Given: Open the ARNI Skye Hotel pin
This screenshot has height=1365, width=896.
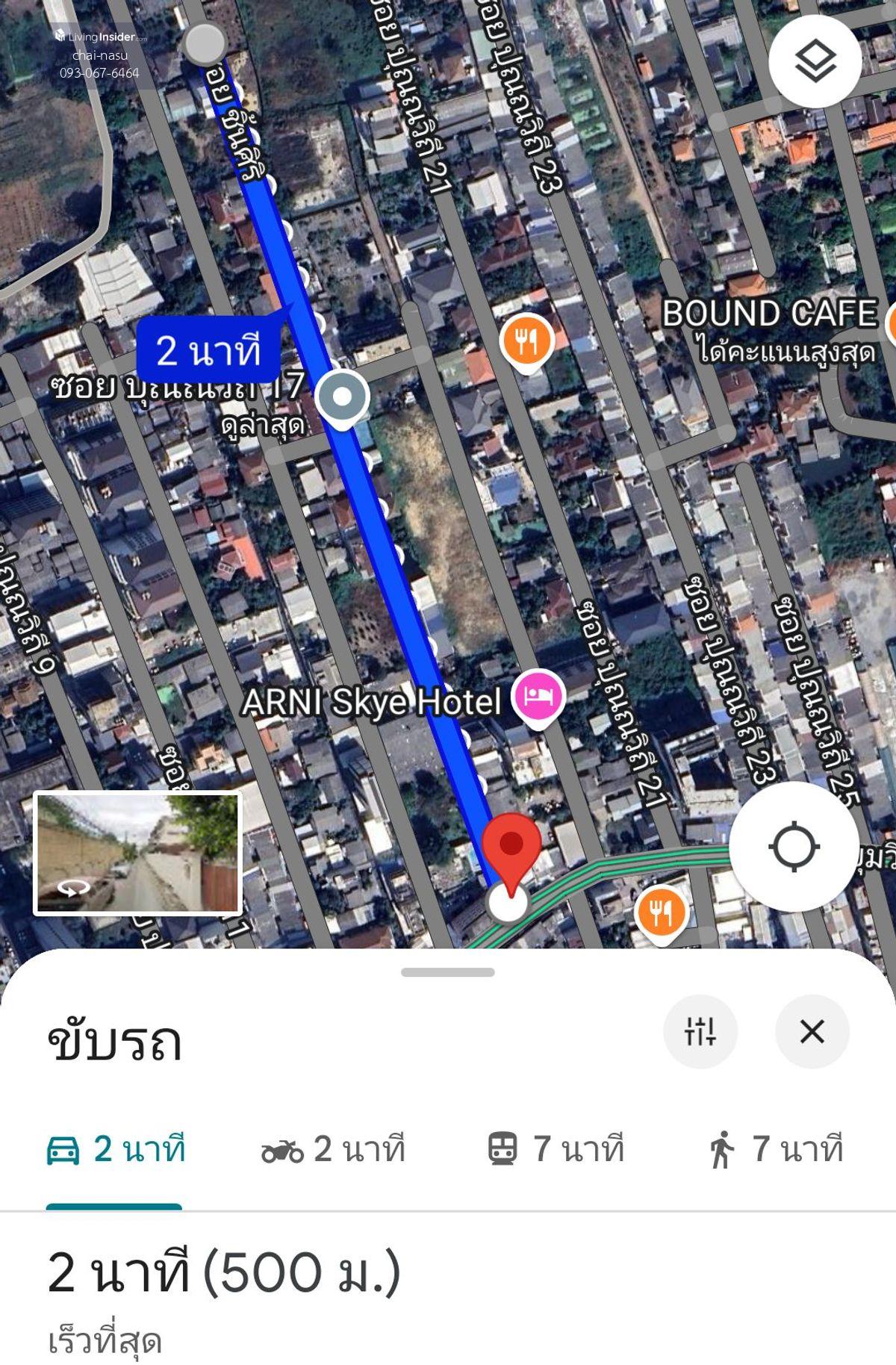Looking at the screenshot, I should coord(538,695).
